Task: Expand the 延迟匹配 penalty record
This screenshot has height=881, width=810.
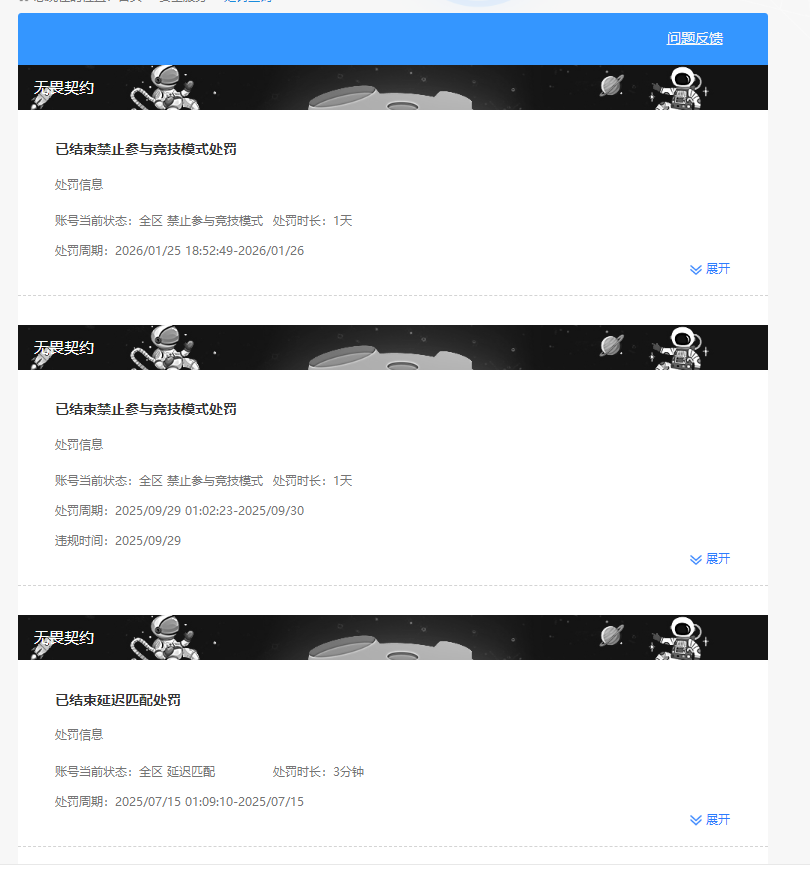Action: click(x=710, y=820)
